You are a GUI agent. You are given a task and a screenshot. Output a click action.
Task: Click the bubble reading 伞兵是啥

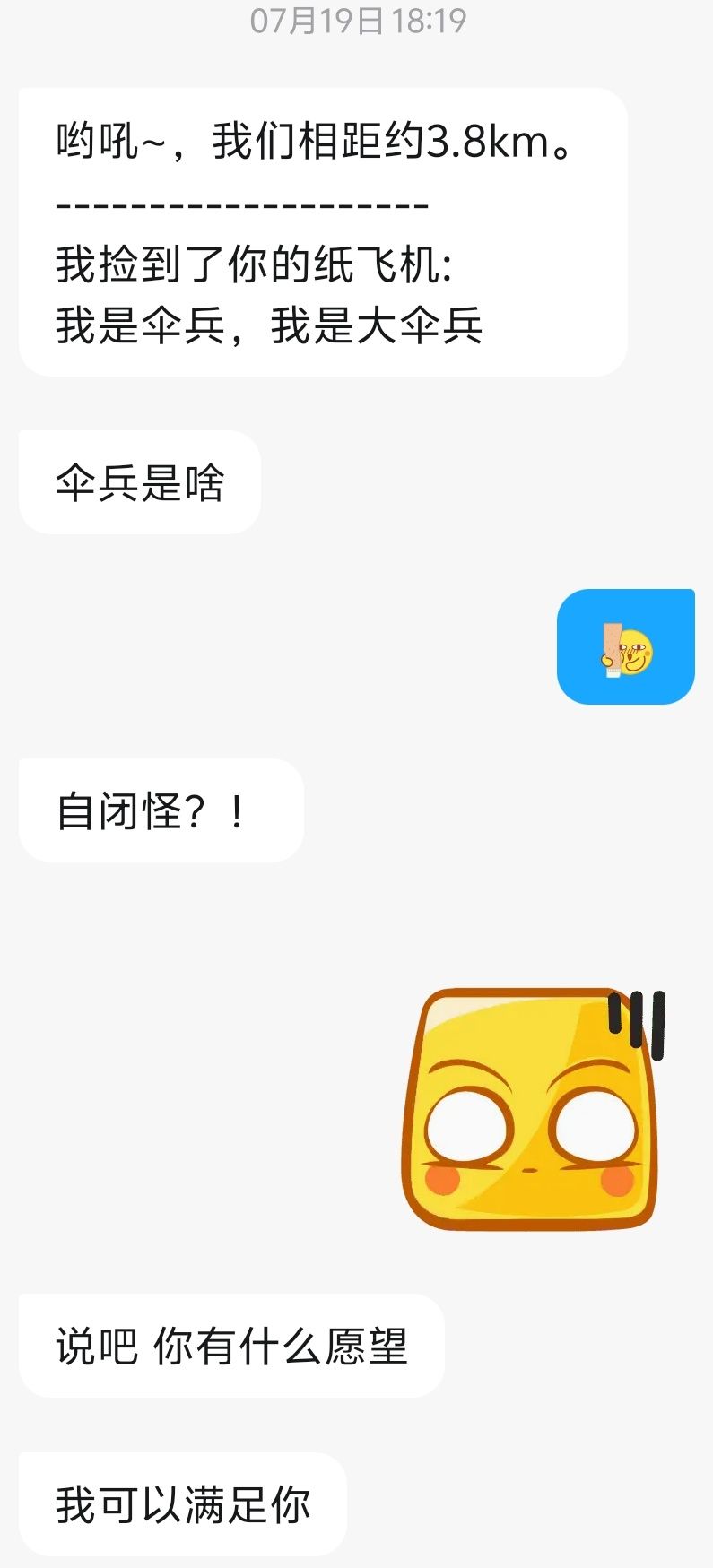141,481
